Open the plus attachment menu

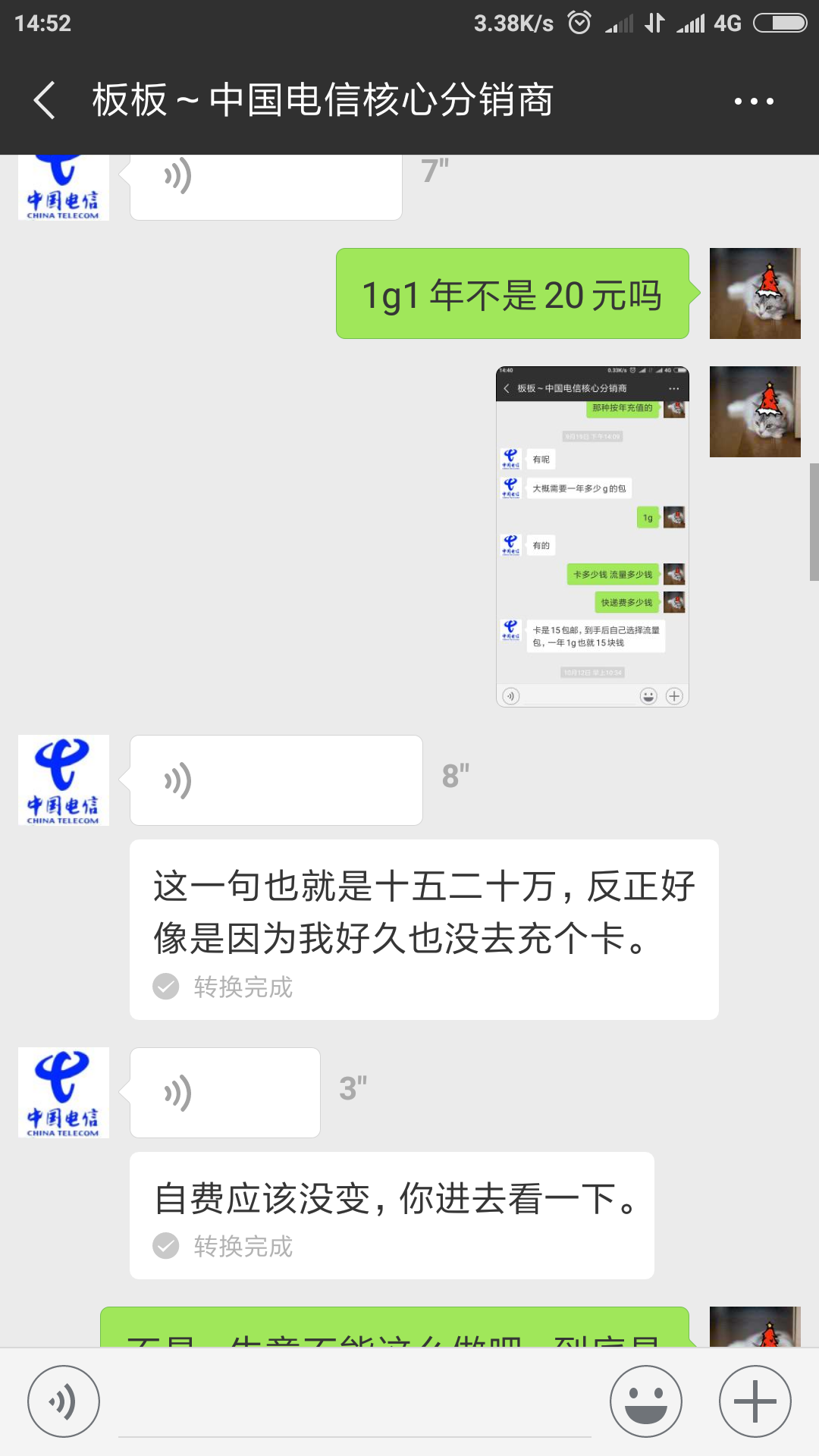755,1401
